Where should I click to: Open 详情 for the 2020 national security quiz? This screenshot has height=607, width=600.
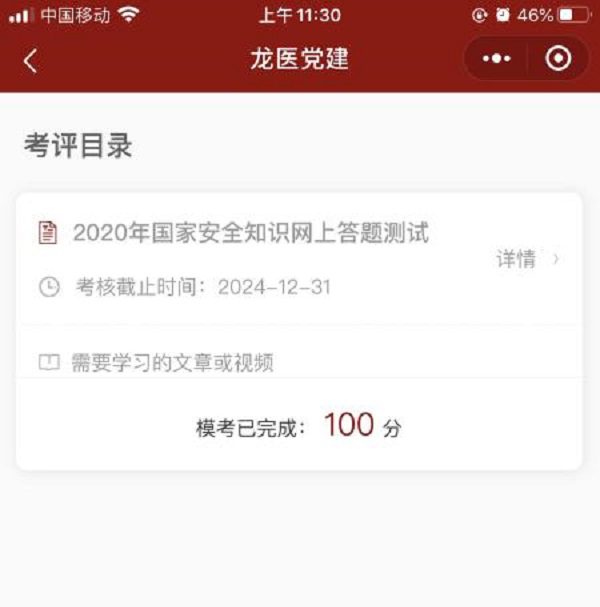pyautogui.click(x=528, y=259)
